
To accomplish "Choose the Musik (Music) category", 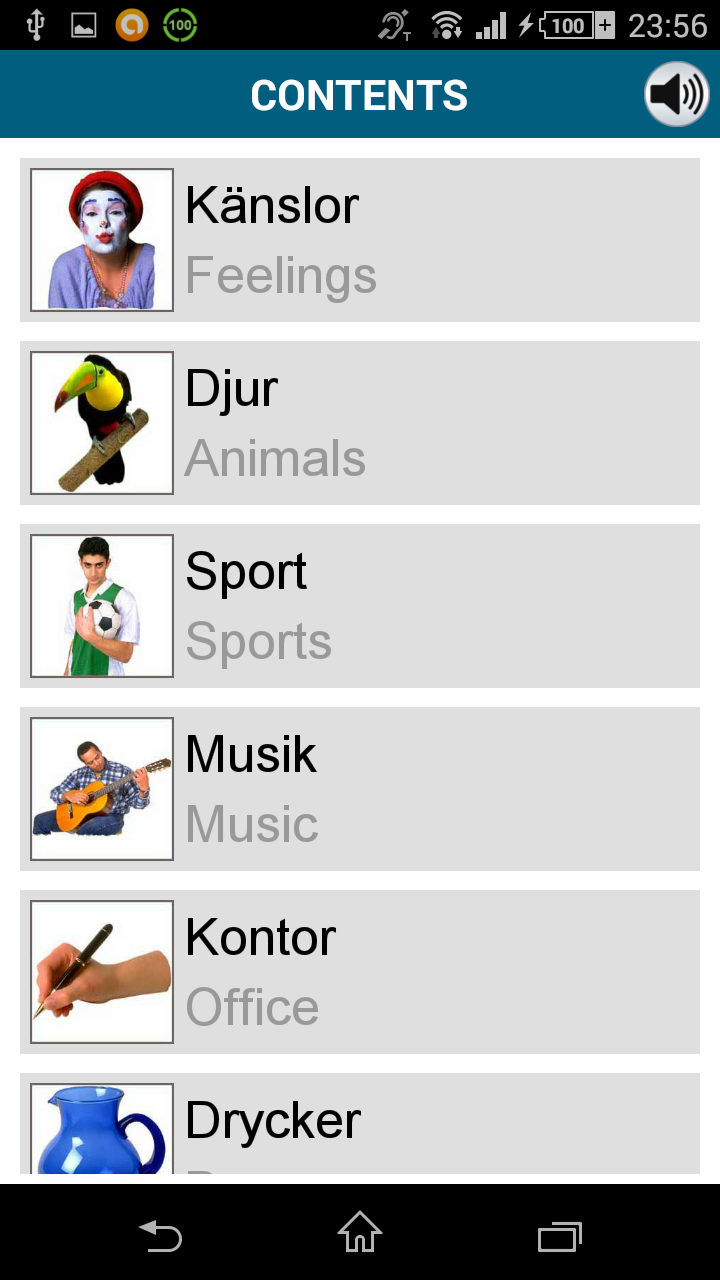I will click(360, 789).
